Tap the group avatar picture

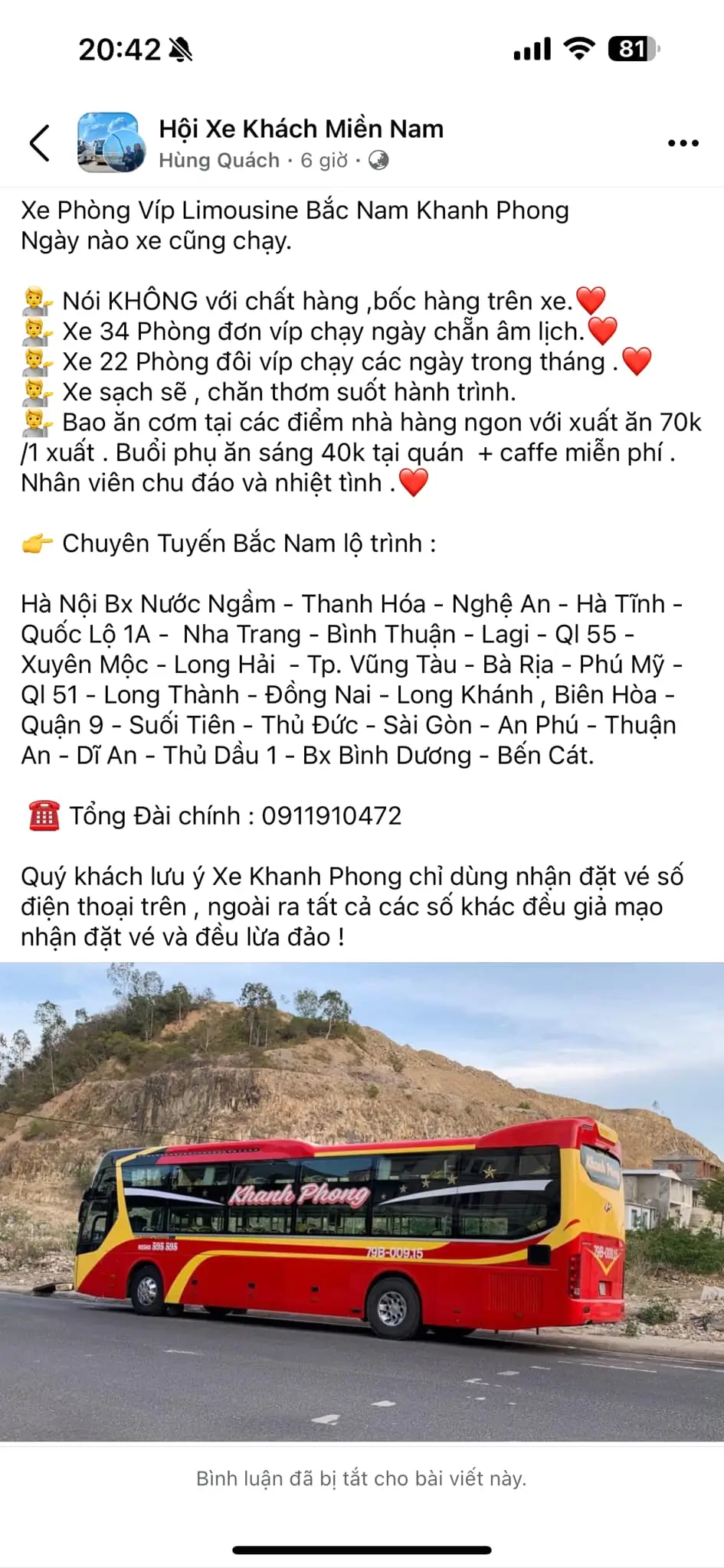tap(111, 143)
